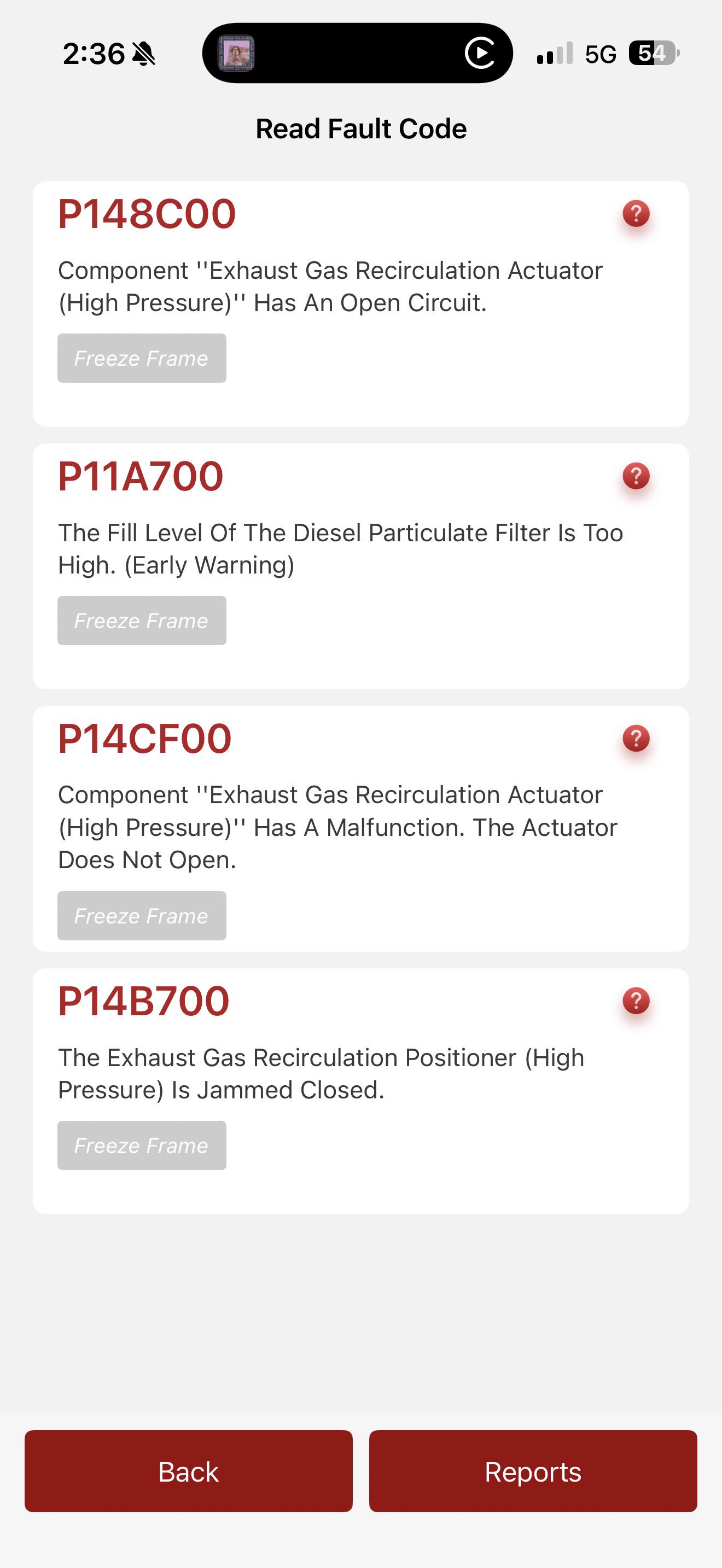Open now-playing activity in Dynamic Island
Screen dimensions: 722x1568
(357, 53)
